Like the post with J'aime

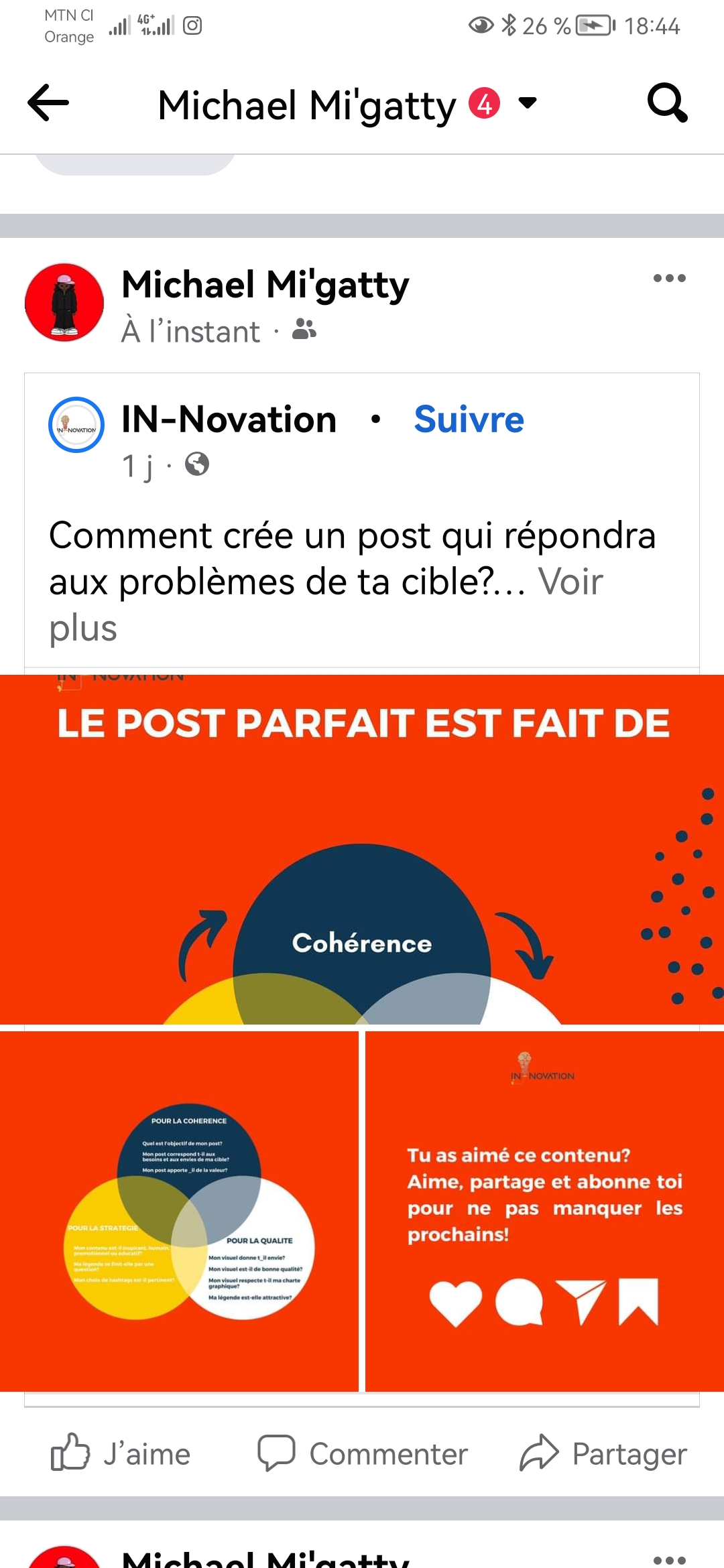tap(121, 1453)
